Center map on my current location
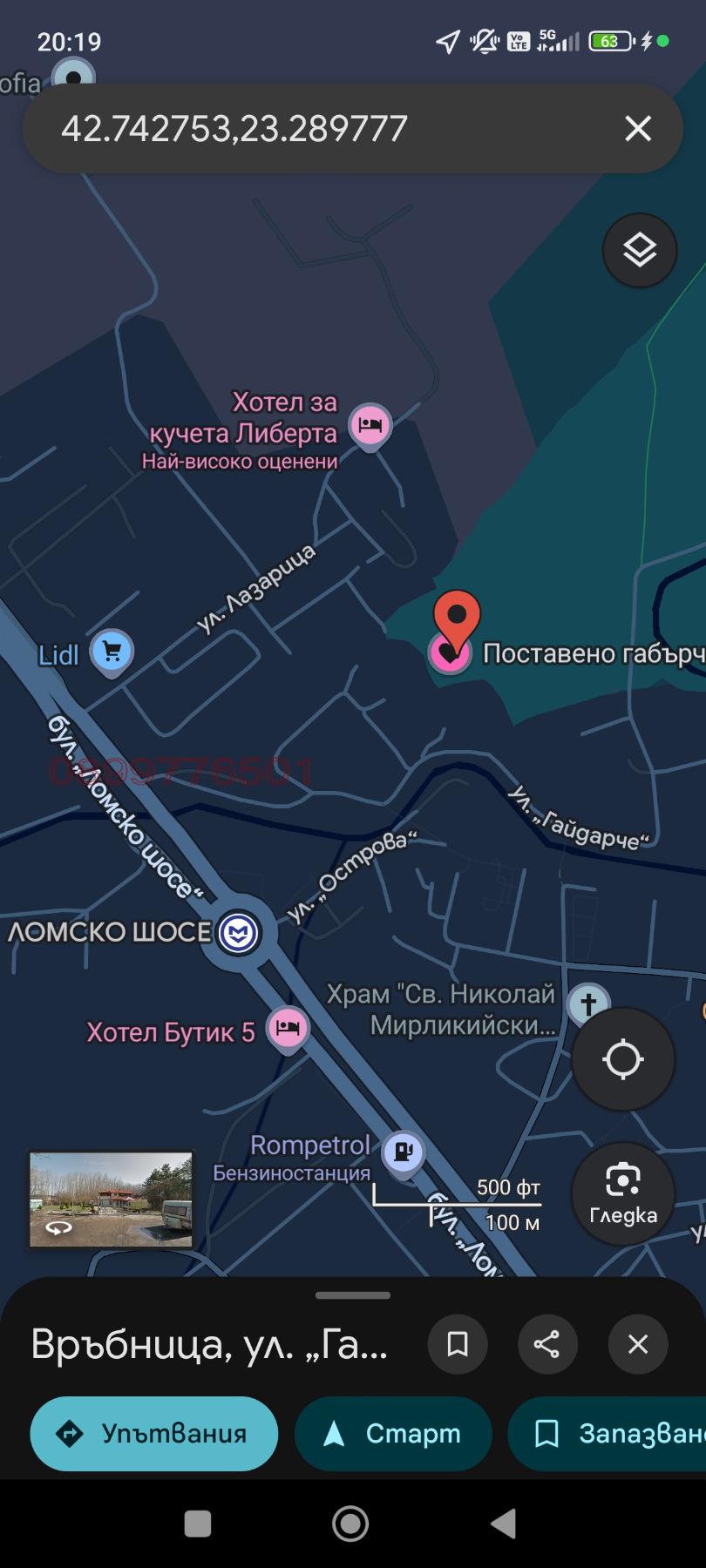This screenshot has height=1568, width=706. pyautogui.click(x=622, y=1059)
